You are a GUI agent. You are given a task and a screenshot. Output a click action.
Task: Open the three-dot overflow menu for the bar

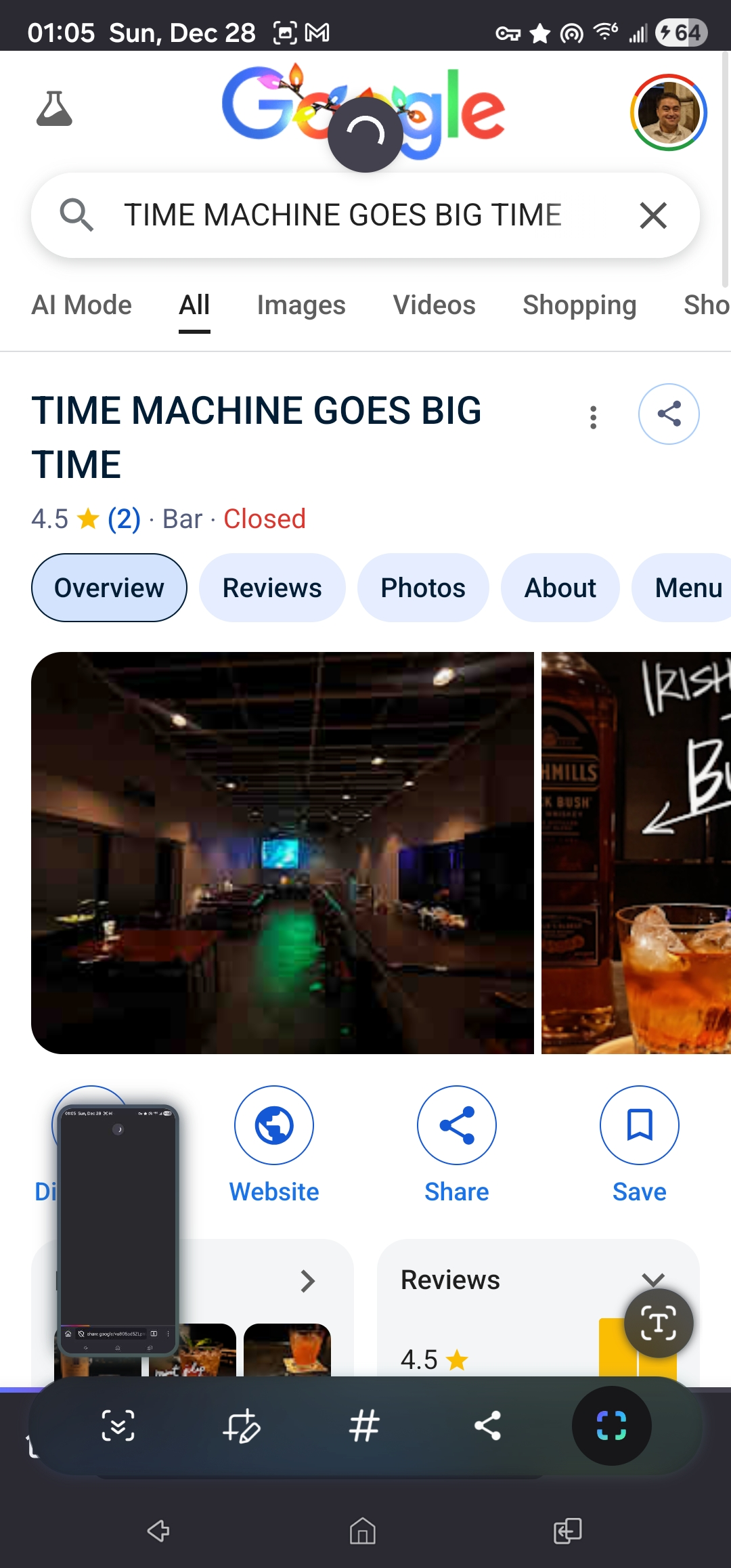click(593, 417)
